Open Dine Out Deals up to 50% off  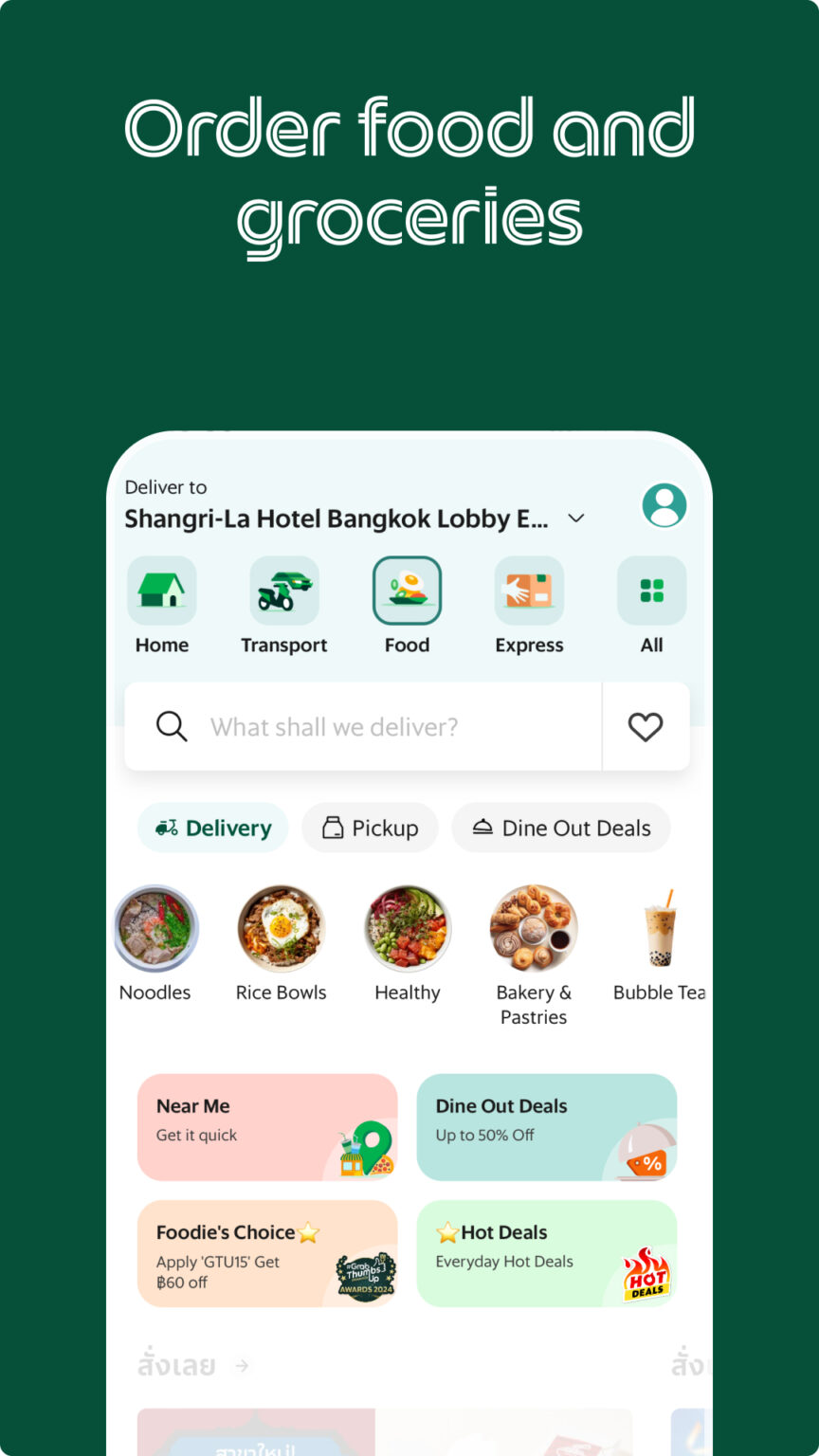pos(546,1127)
